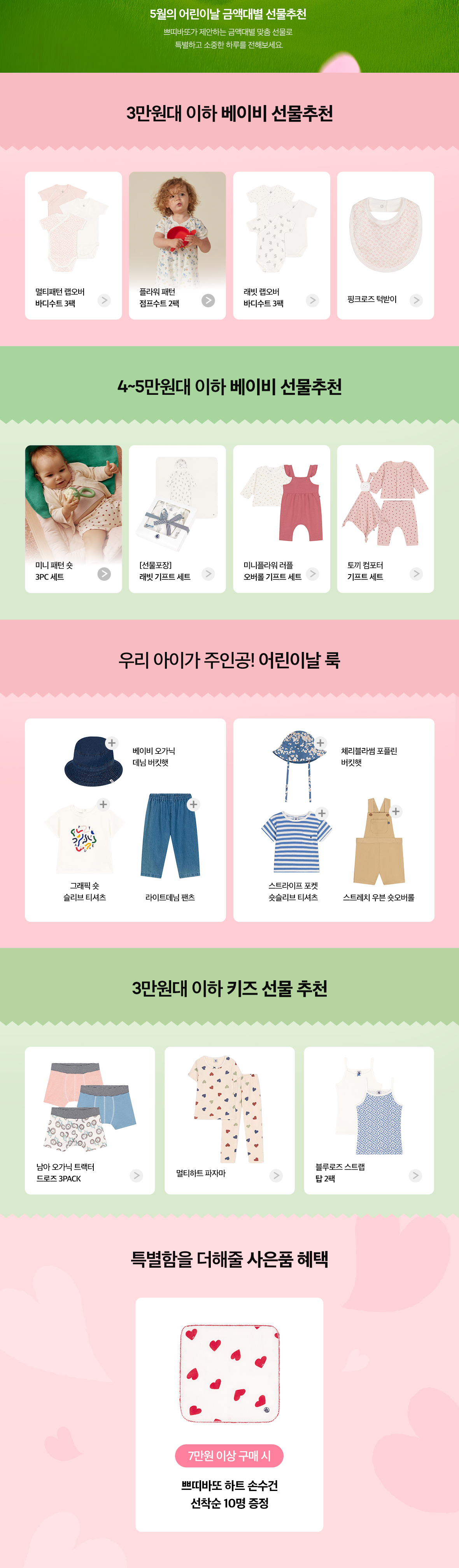Open 미니플라워 러플 오버롤 기프트 세트

click(x=281, y=519)
